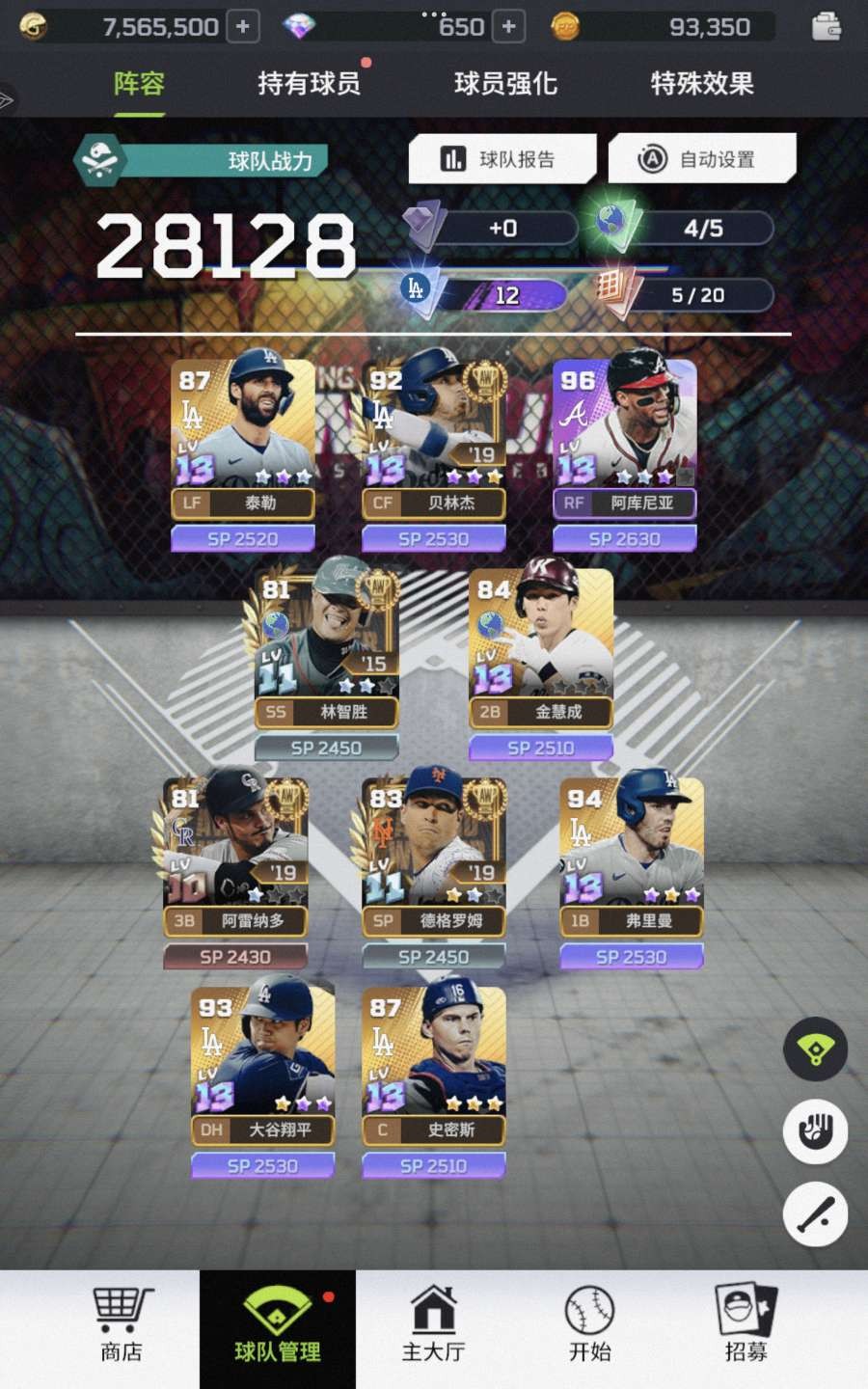Show the baseball glove fielding view
Image resolution: width=868 pixels, height=1389 pixels.
click(x=815, y=1130)
